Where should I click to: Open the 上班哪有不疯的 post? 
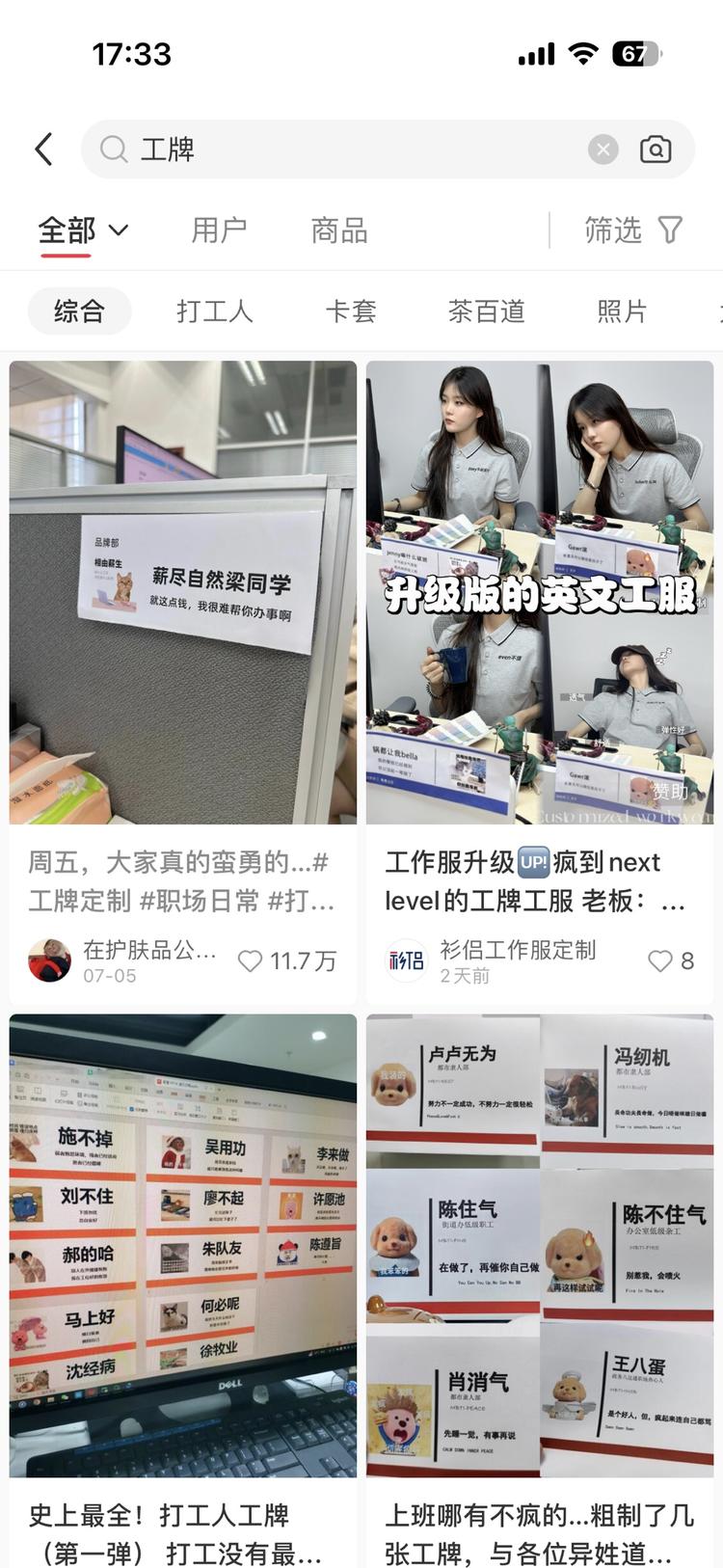tap(540, 1244)
